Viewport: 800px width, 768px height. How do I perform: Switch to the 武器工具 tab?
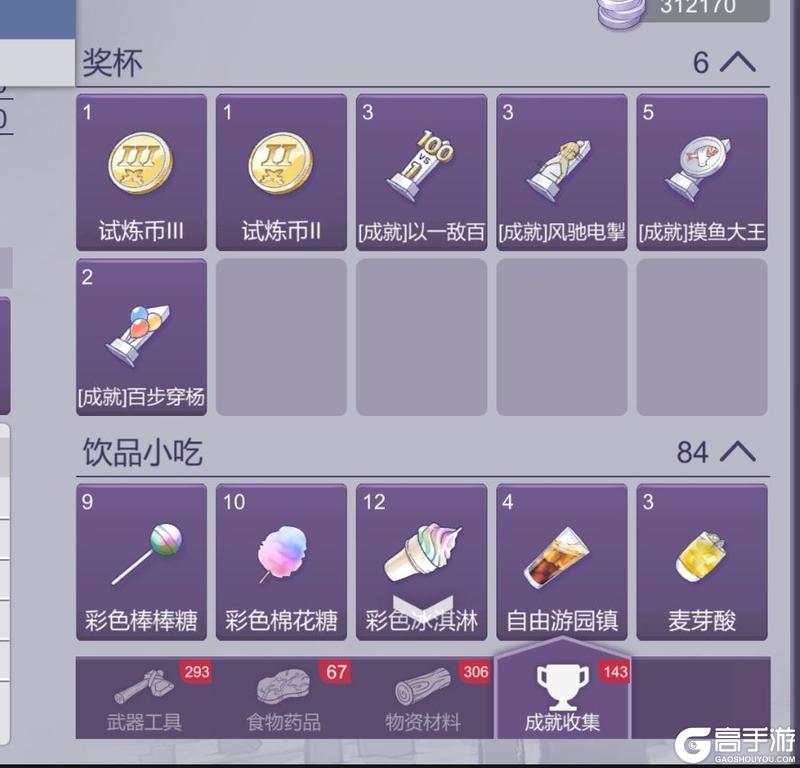click(145, 698)
